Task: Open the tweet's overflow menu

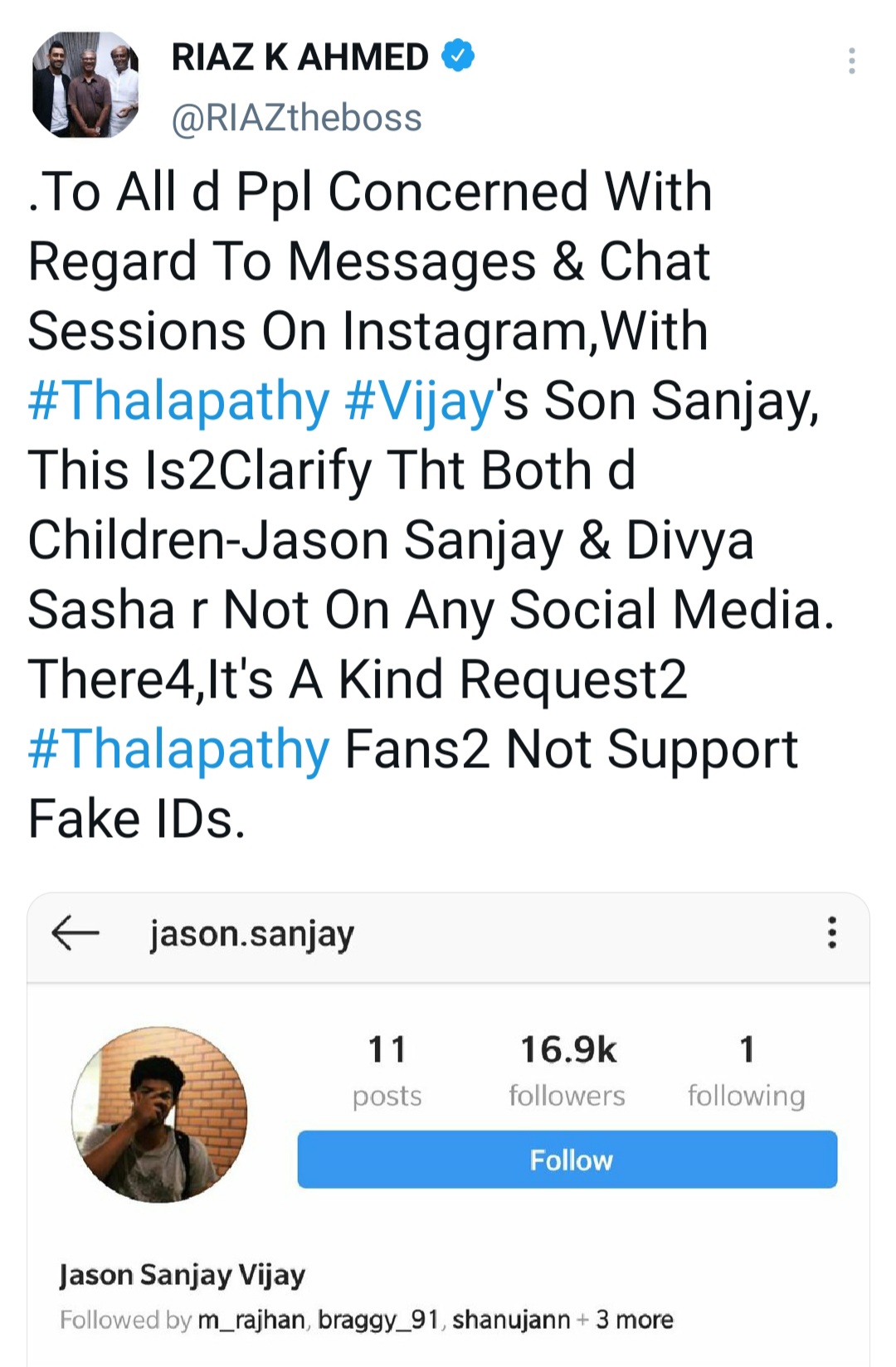Action: pyautogui.click(x=851, y=61)
